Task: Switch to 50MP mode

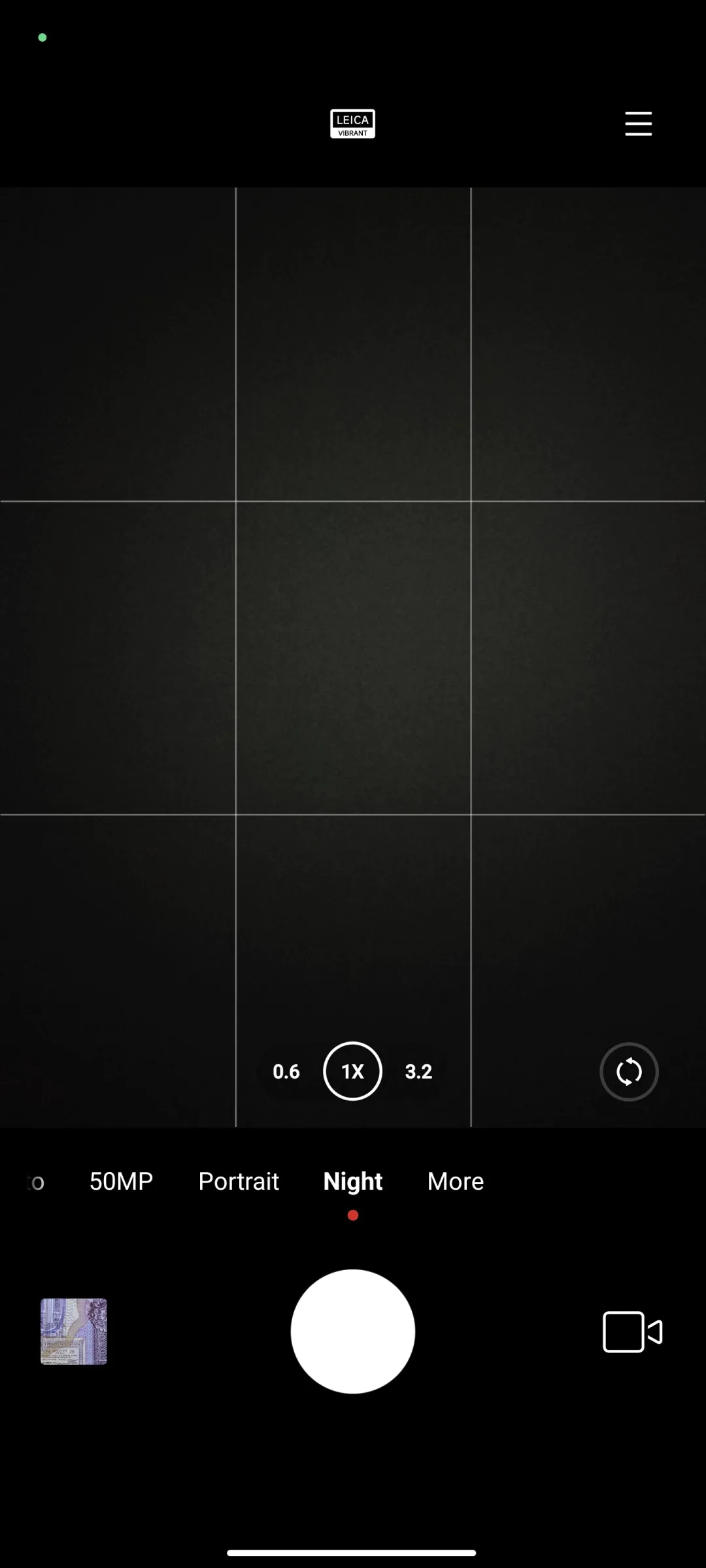Action: tap(121, 1181)
